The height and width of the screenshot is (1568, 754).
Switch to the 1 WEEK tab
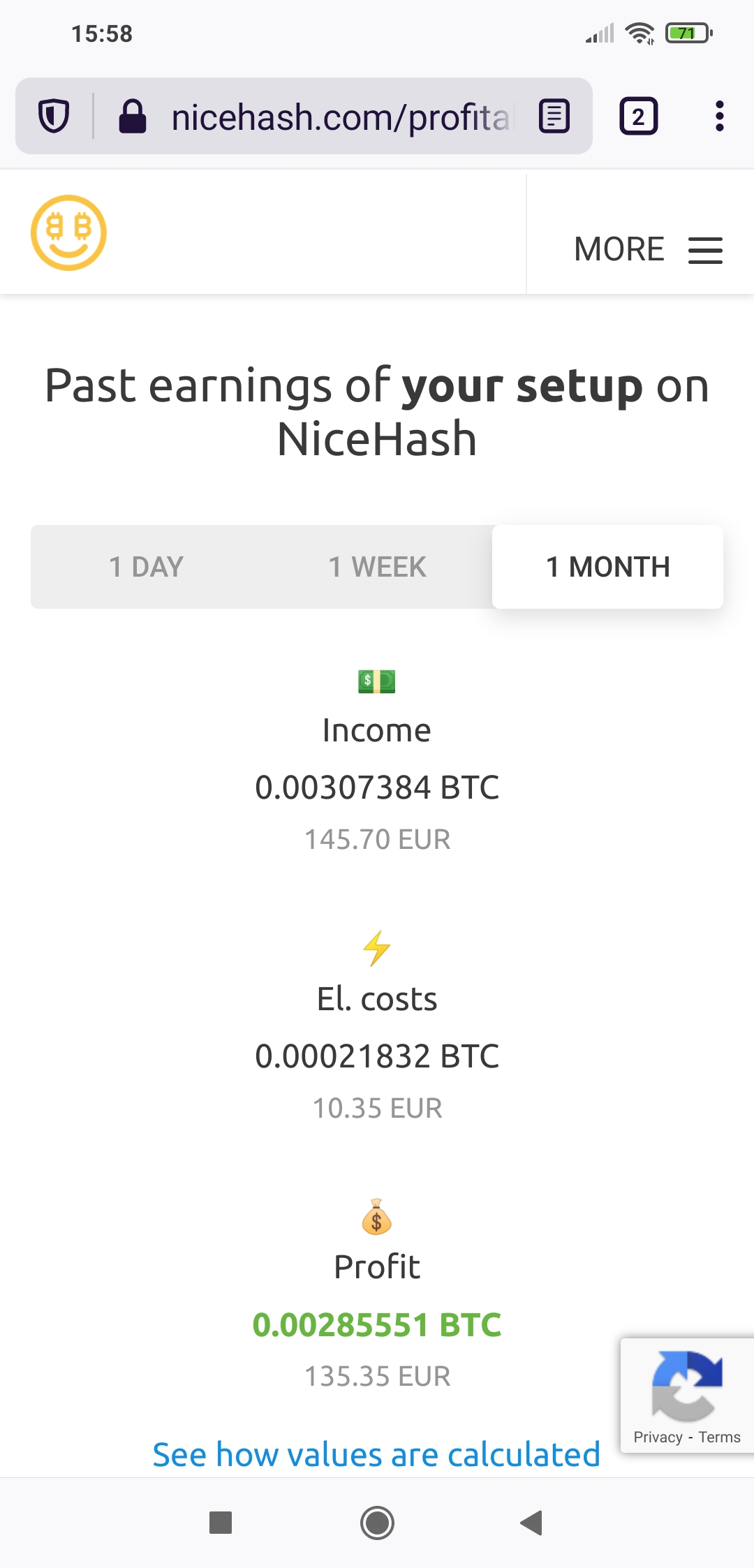pos(377,567)
